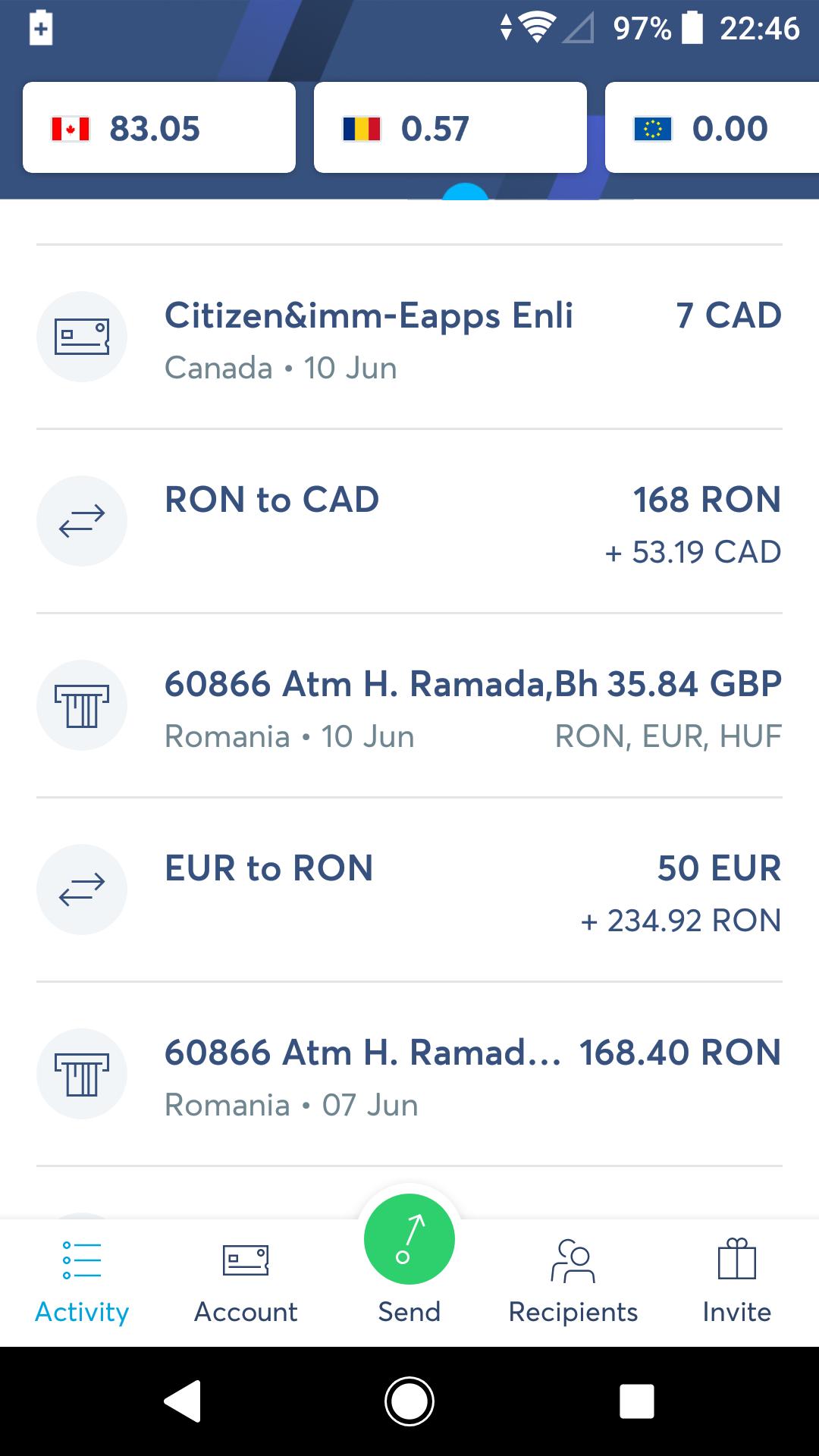Open the 168.40 RON ATM withdrawal
This screenshot has height=1456, width=819.
409,1075
